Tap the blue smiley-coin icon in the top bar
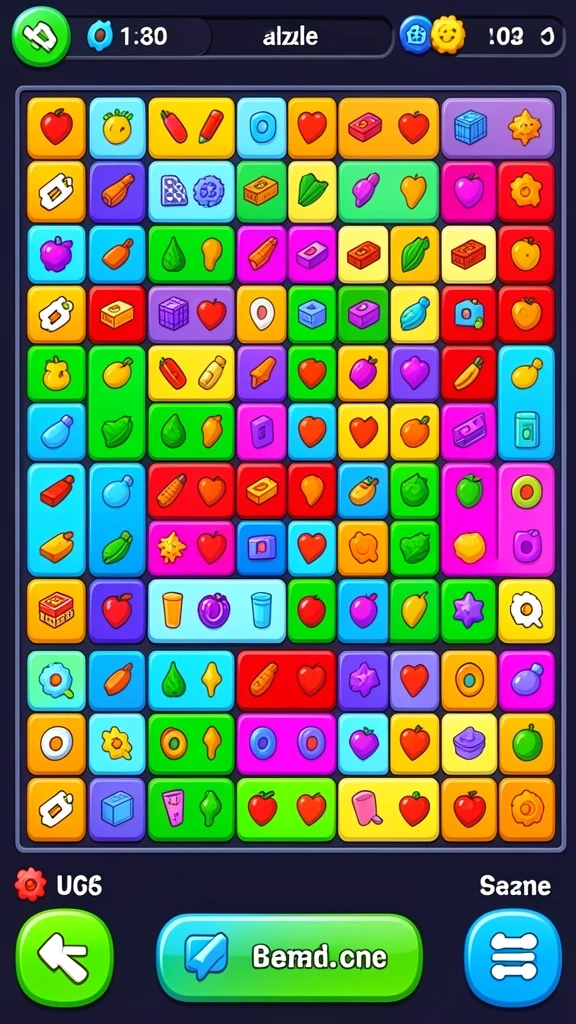The width and height of the screenshot is (576, 1024). pyautogui.click(x=415, y=35)
